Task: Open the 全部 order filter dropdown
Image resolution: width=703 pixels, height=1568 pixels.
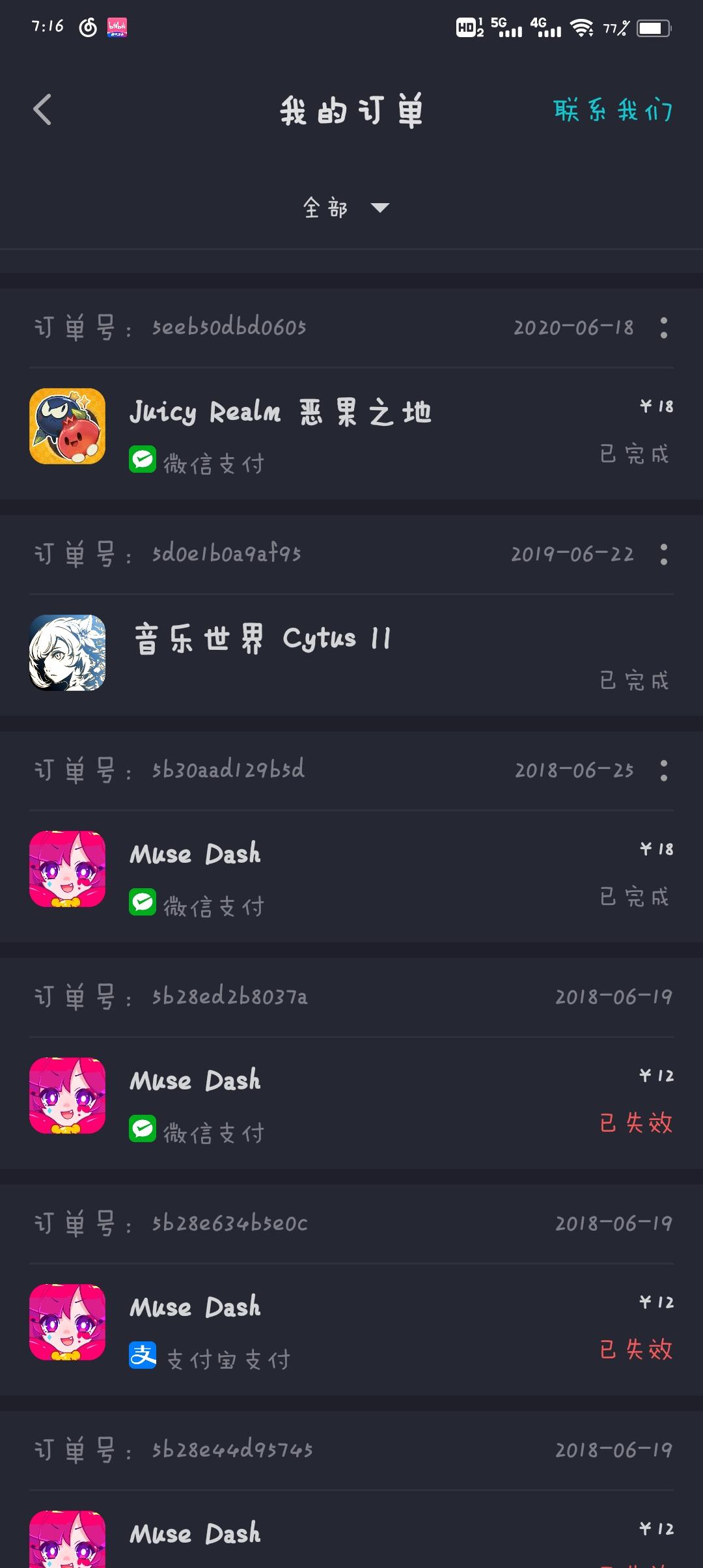Action: [x=325, y=207]
